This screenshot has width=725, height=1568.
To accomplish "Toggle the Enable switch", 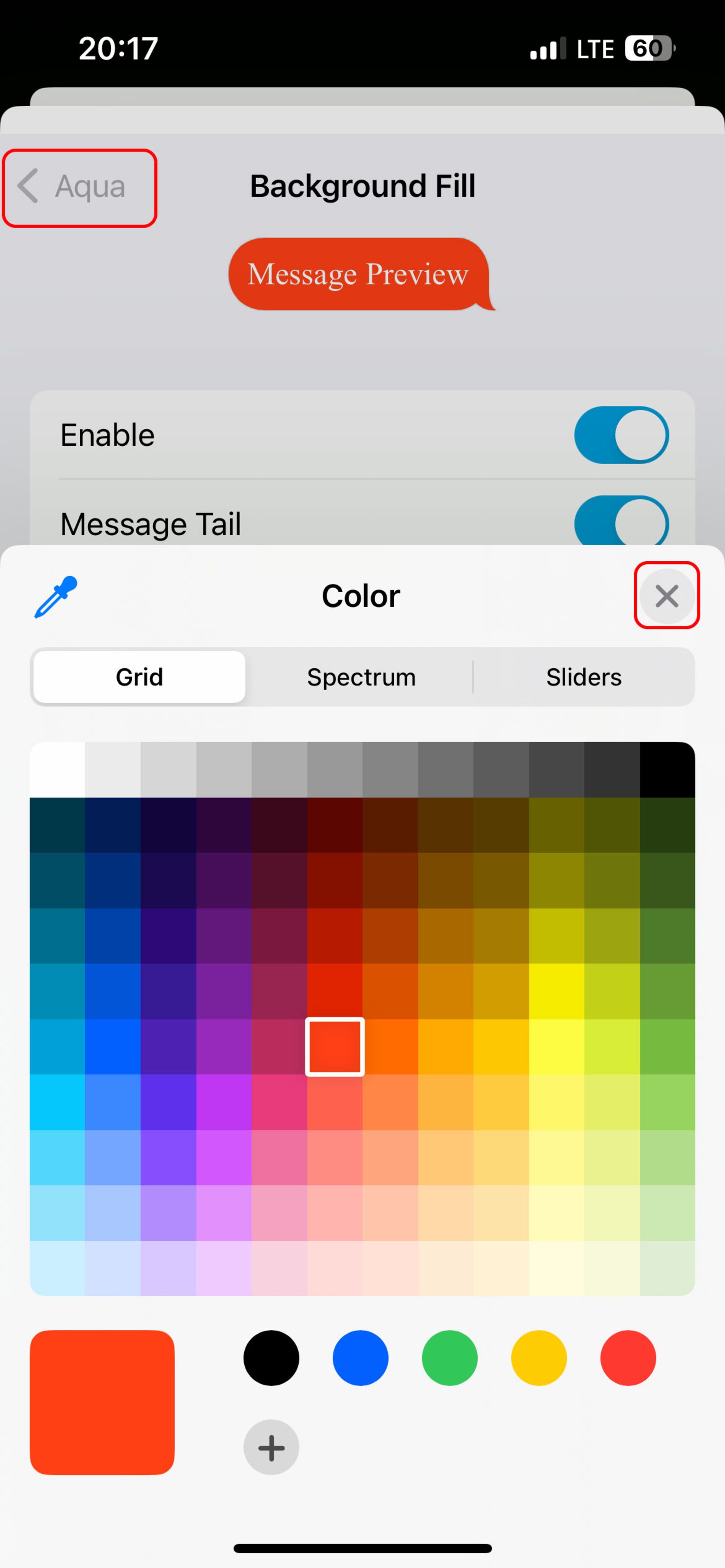I will (621, 435).
